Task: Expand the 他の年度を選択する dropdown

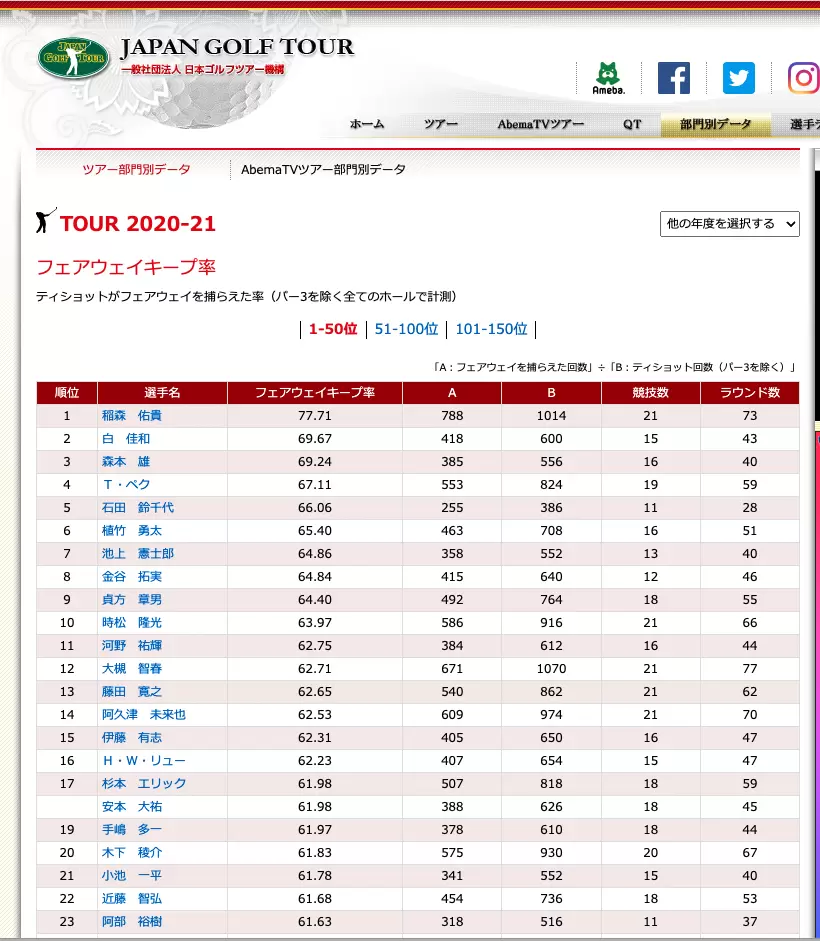Action: [730, 224]
